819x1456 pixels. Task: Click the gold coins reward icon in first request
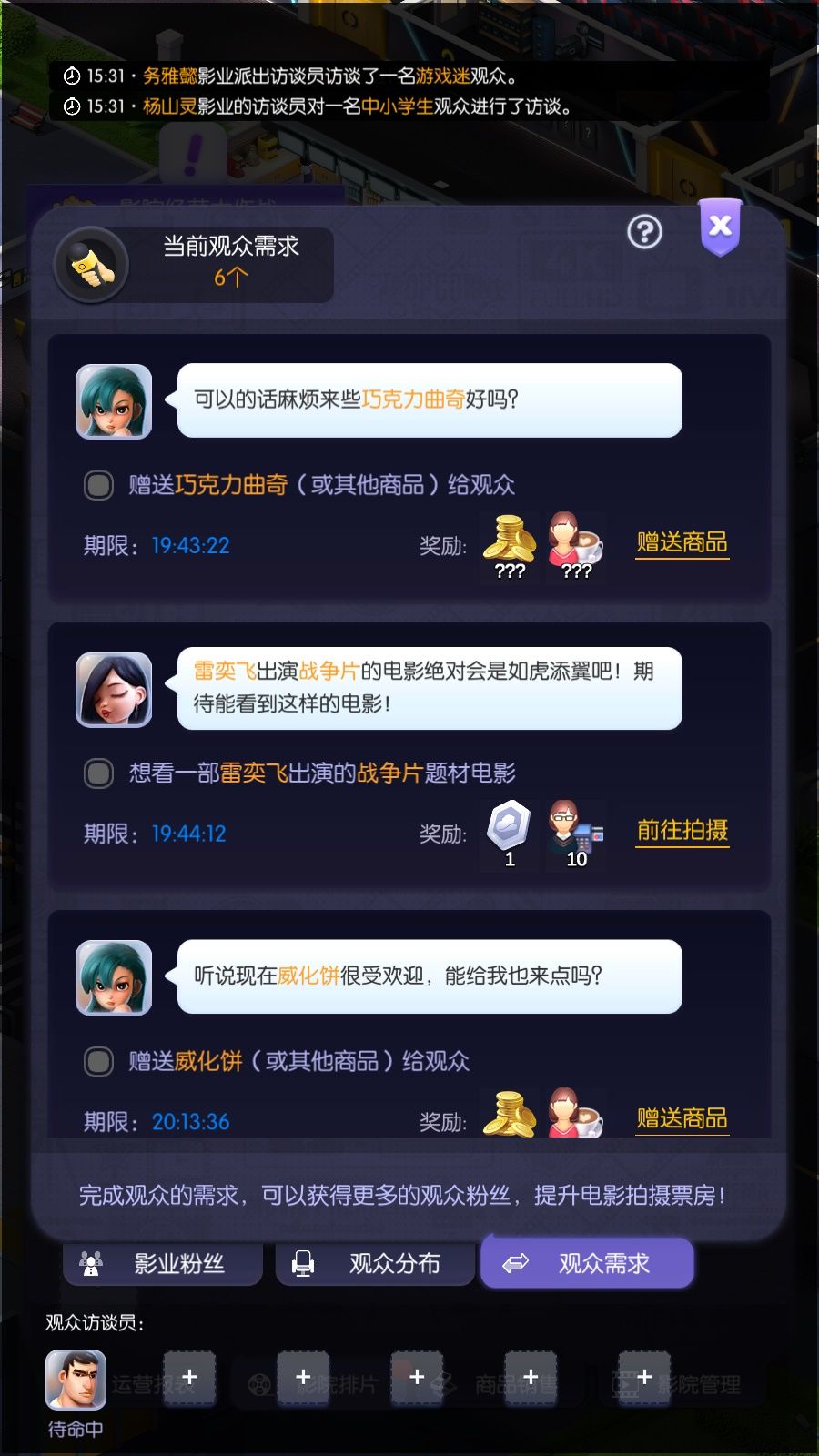[508, 539]
